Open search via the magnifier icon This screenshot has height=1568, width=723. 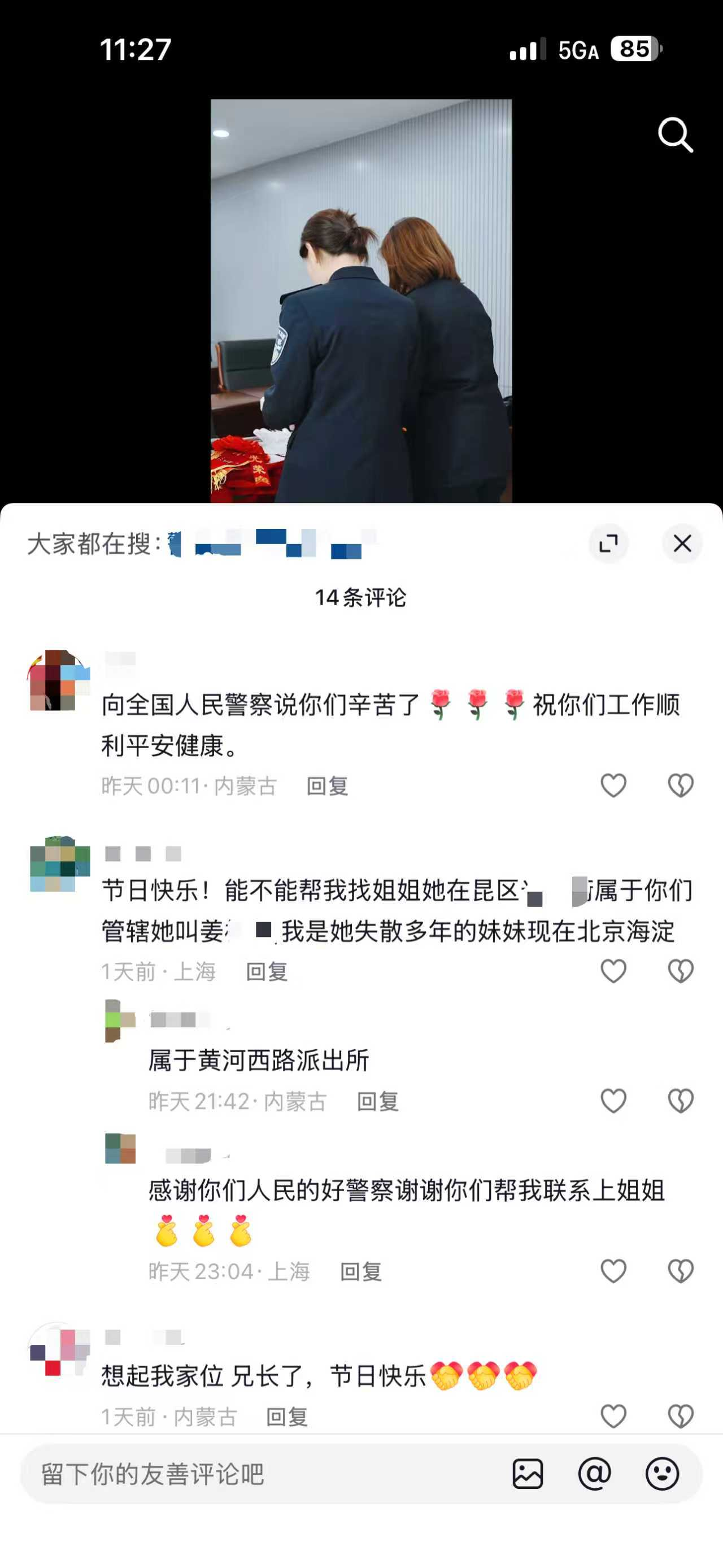pyautogui.click(x=676, y=135)
